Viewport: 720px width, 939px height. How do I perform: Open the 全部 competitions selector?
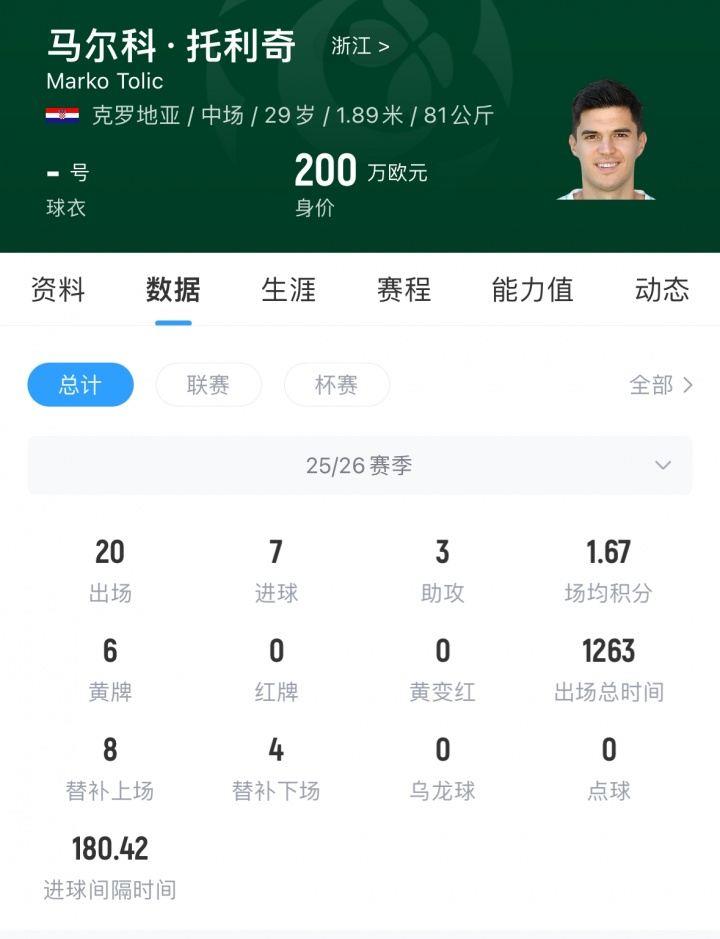coord(660,385)
